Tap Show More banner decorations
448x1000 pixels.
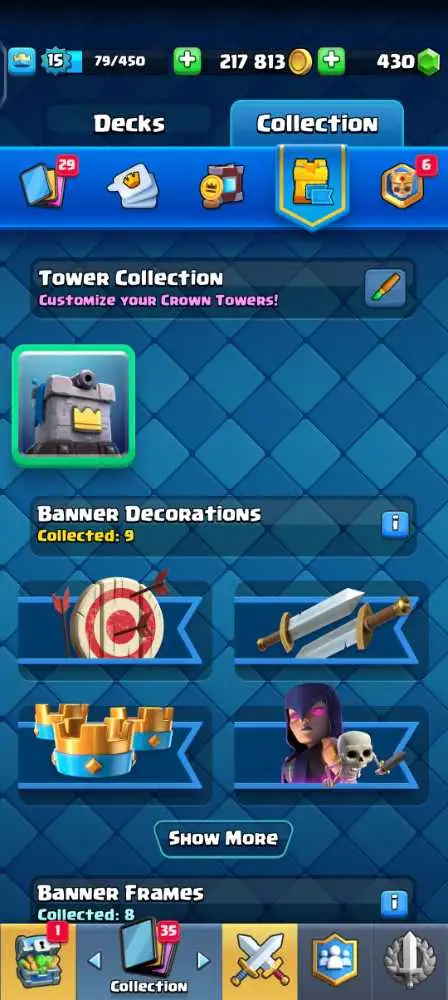coord(223,838)
